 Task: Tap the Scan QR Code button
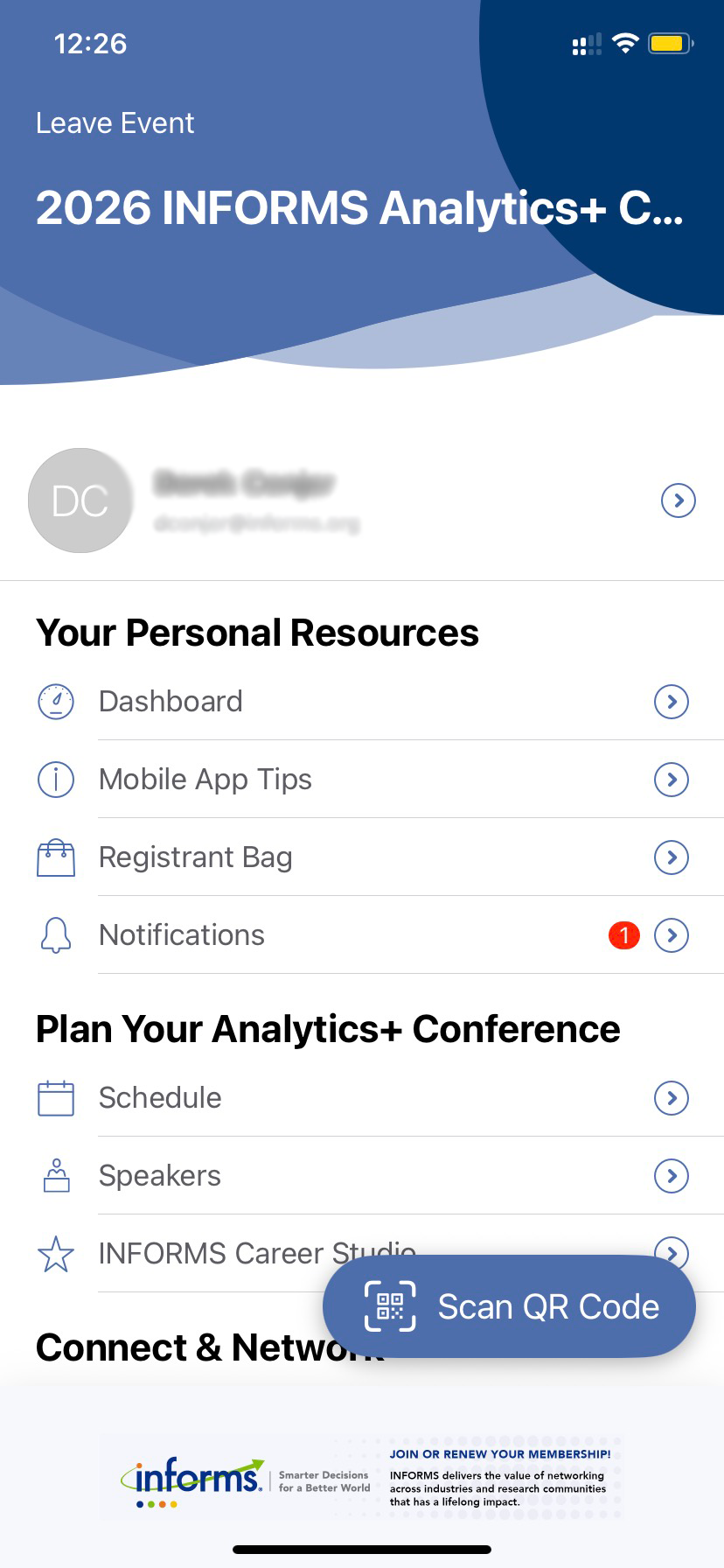click(x=509, y=1306)
